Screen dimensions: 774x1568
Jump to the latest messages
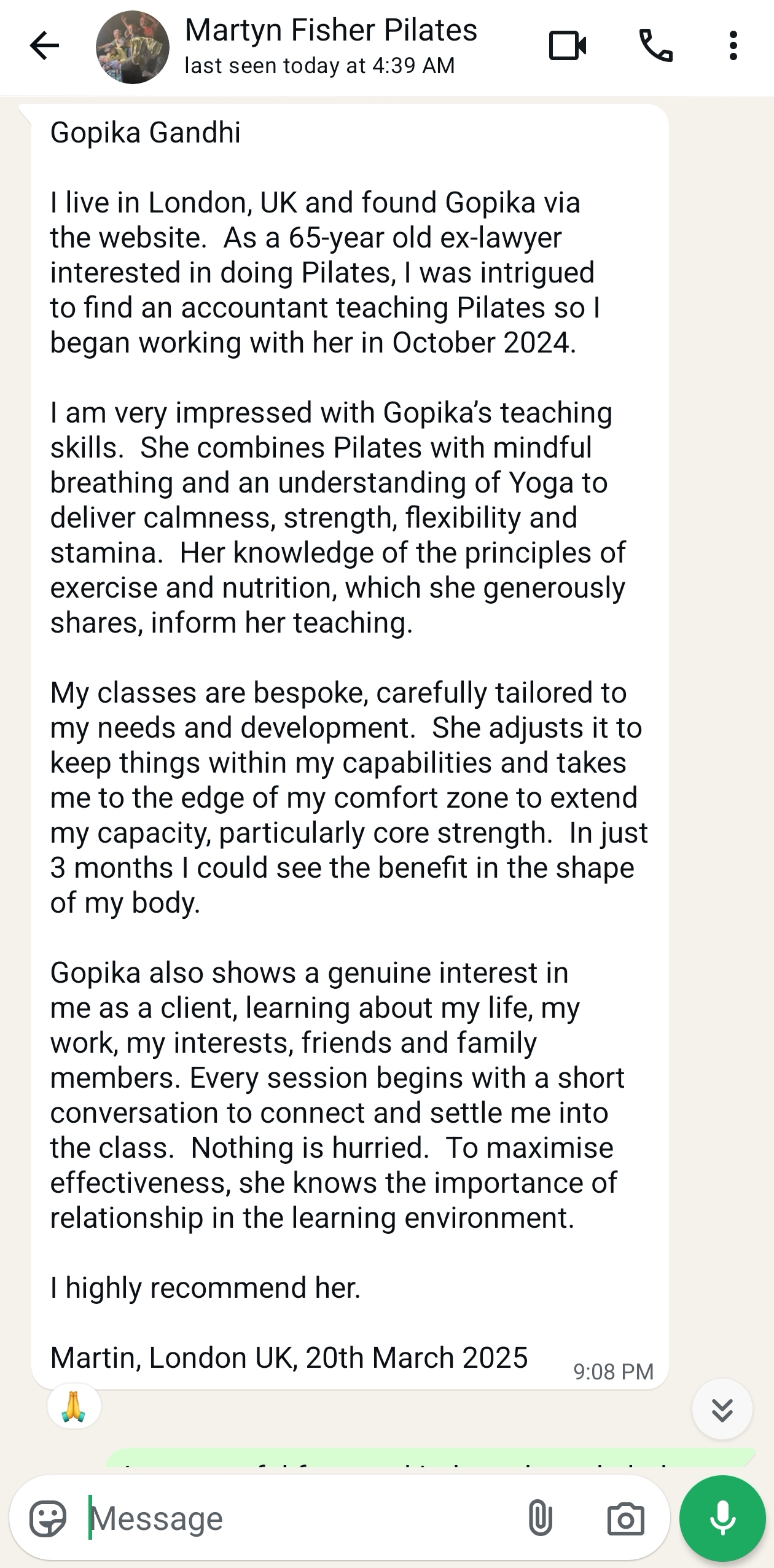[722, 1410]
